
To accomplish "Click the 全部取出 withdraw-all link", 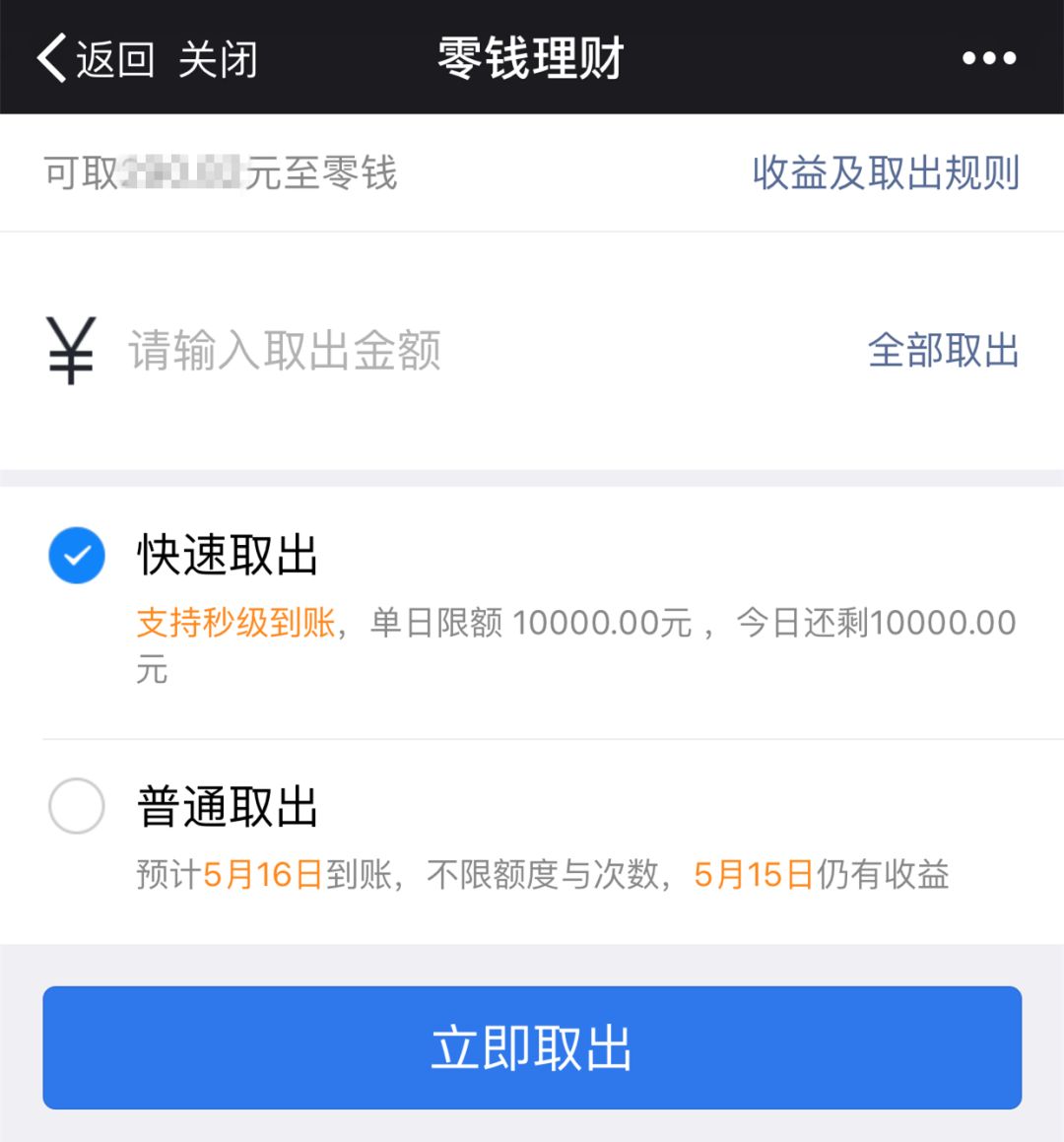I will click(943, 350).
